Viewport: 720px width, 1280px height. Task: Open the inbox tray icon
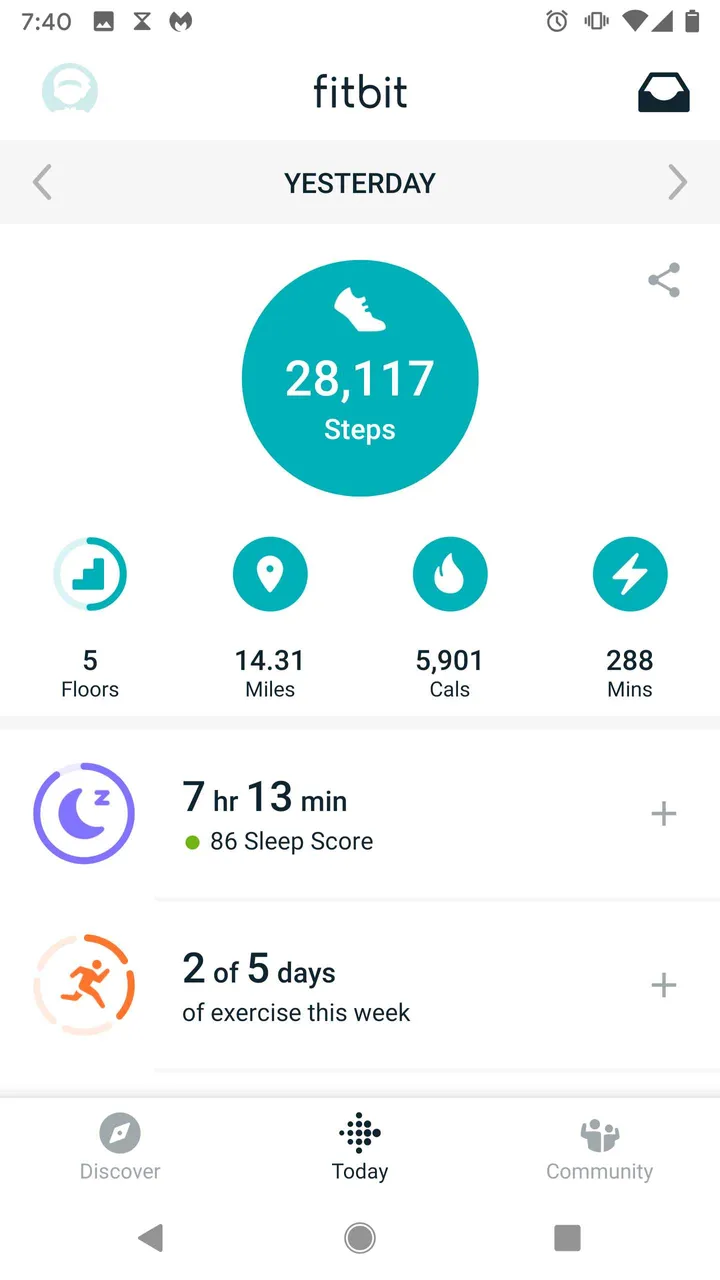(x=664, y=93)
